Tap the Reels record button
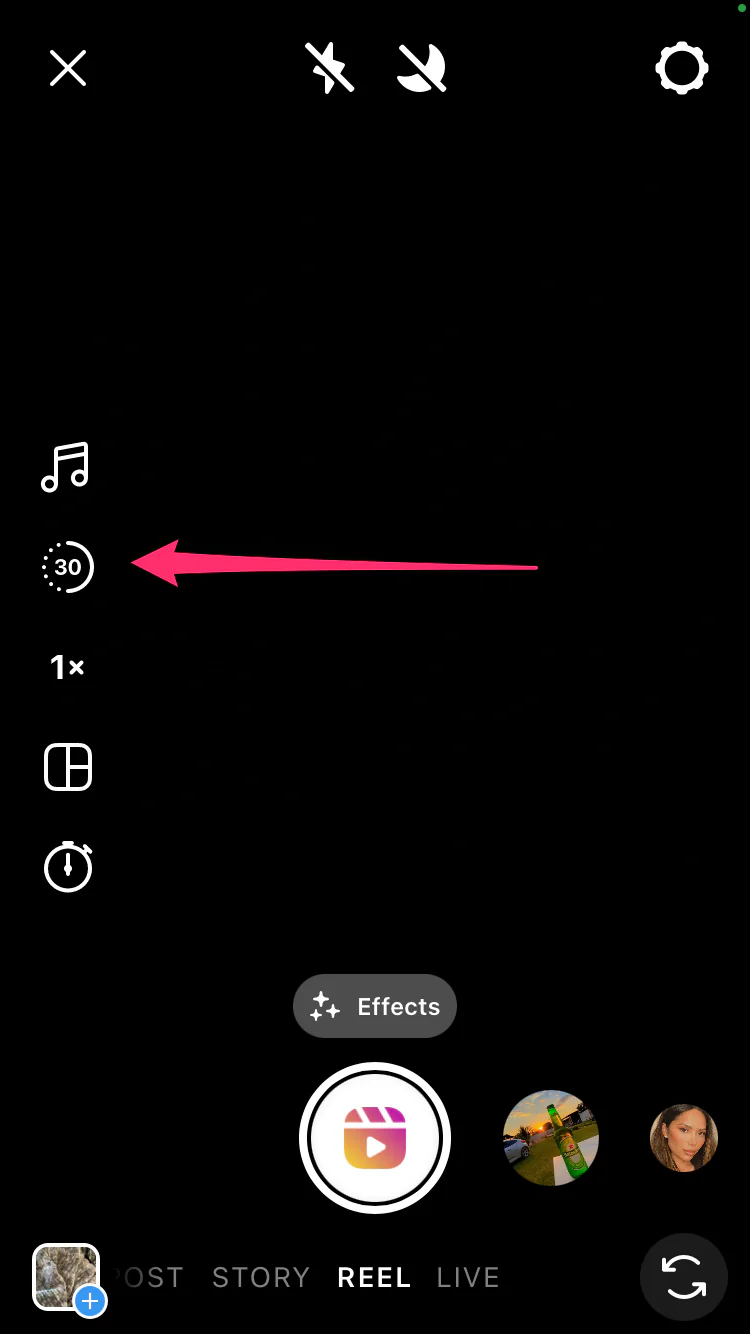This screenshot has width=750, height=1334. (375, 1138)
